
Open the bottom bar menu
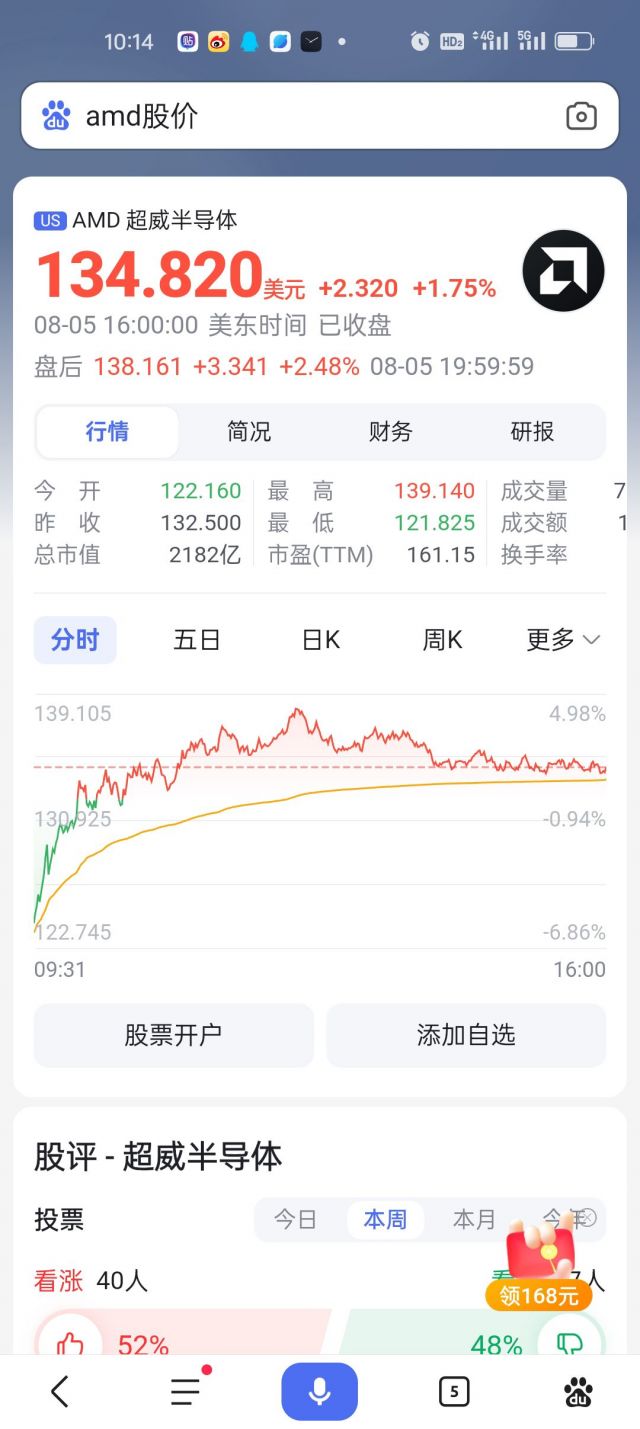[x=186, y=1391]
